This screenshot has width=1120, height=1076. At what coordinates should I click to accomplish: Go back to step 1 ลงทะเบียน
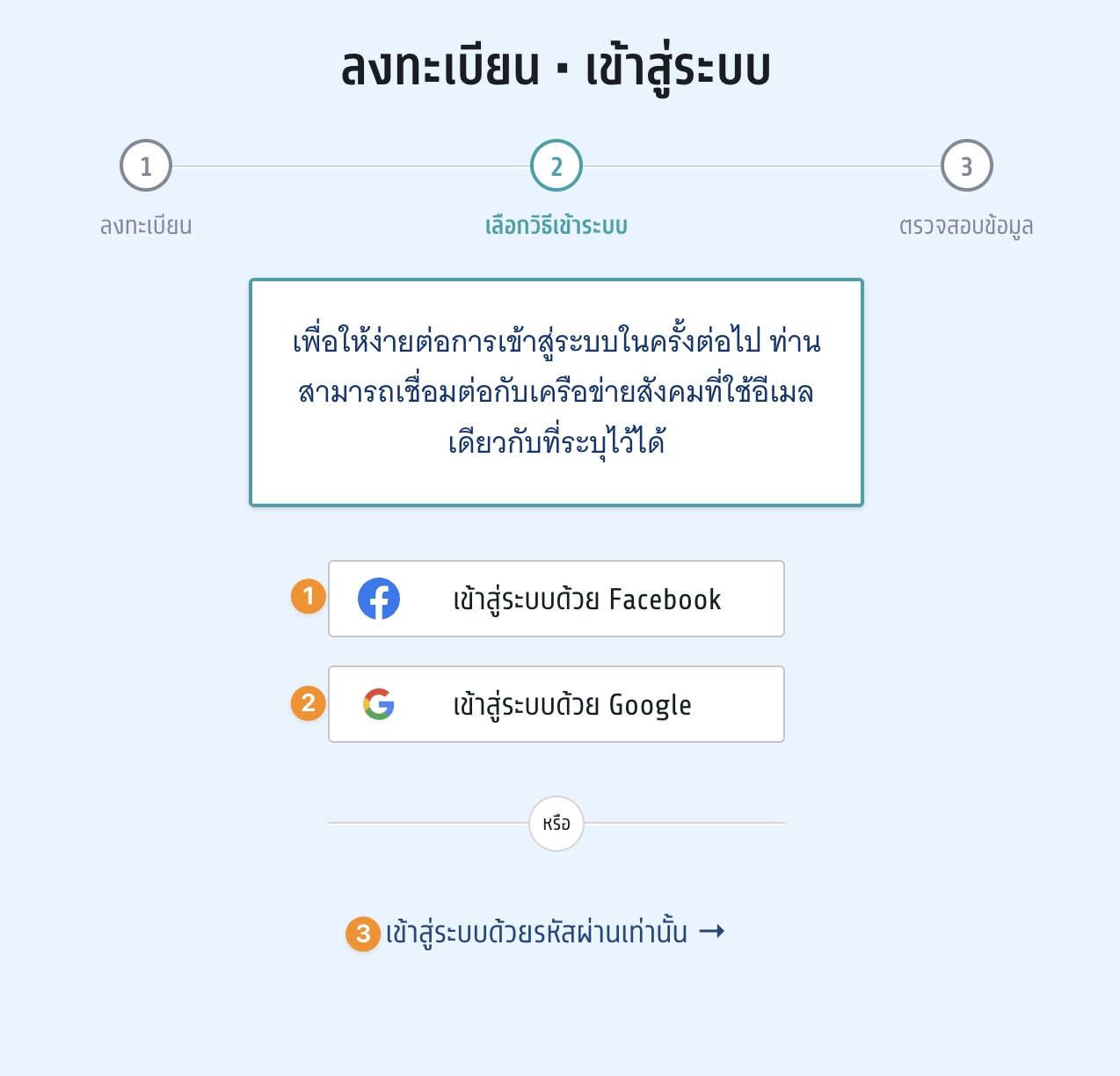pos(146,166)
